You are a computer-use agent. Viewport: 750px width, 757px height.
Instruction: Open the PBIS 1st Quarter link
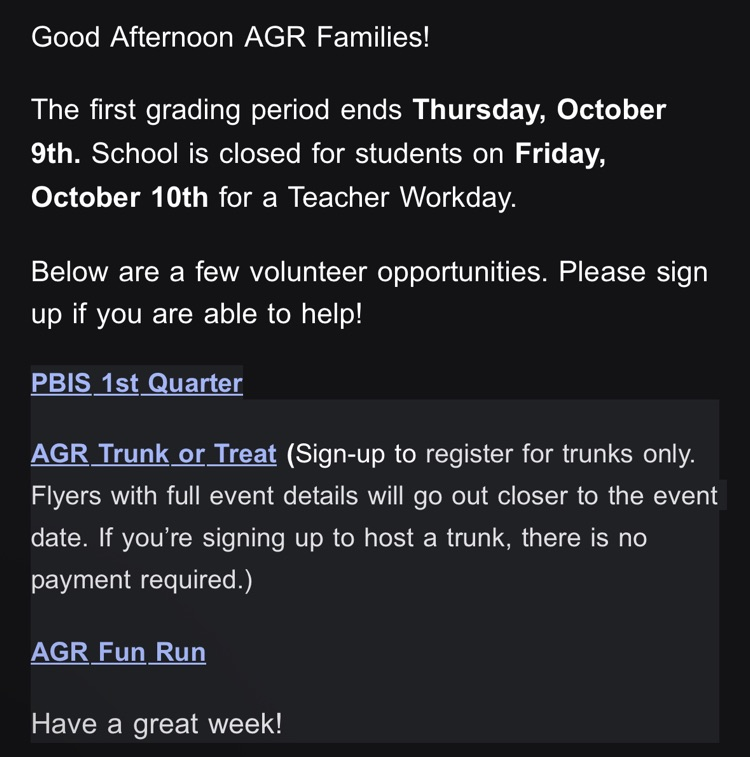(x=137, y=383)
